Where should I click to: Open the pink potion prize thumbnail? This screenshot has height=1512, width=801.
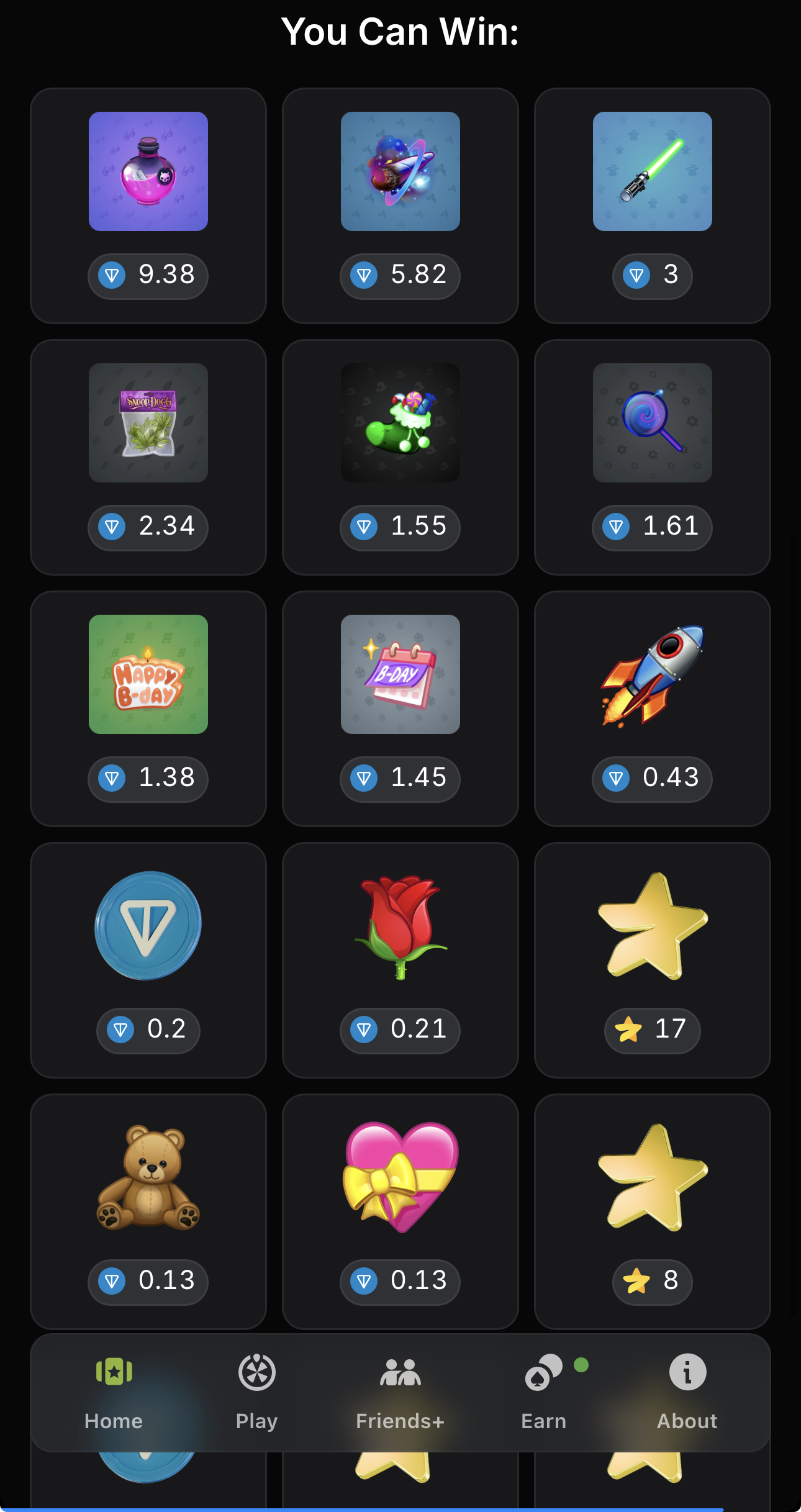pos(148,171)
